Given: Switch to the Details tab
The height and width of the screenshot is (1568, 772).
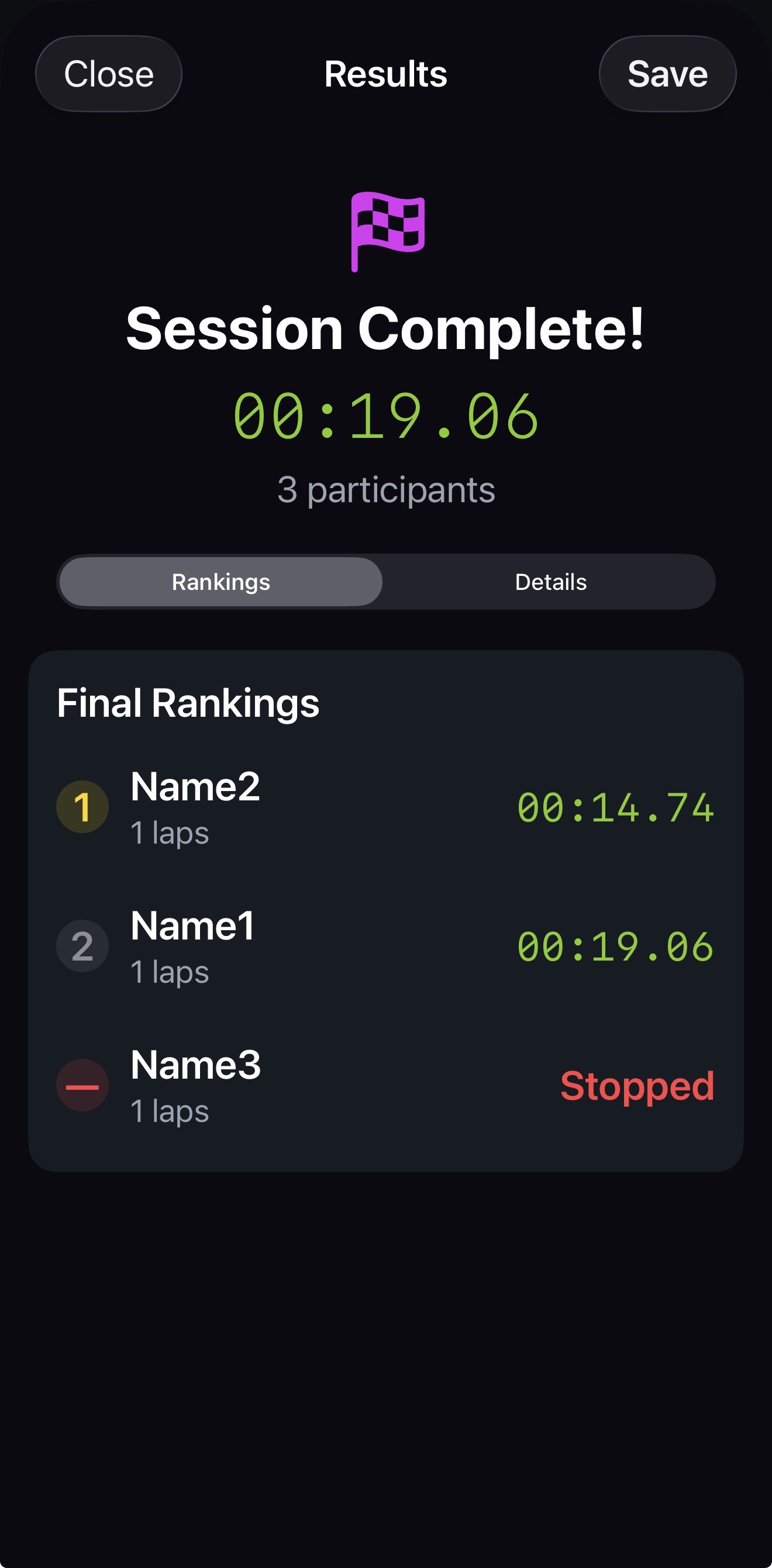Looking at the screenshot, I should (x=550, y=582).
